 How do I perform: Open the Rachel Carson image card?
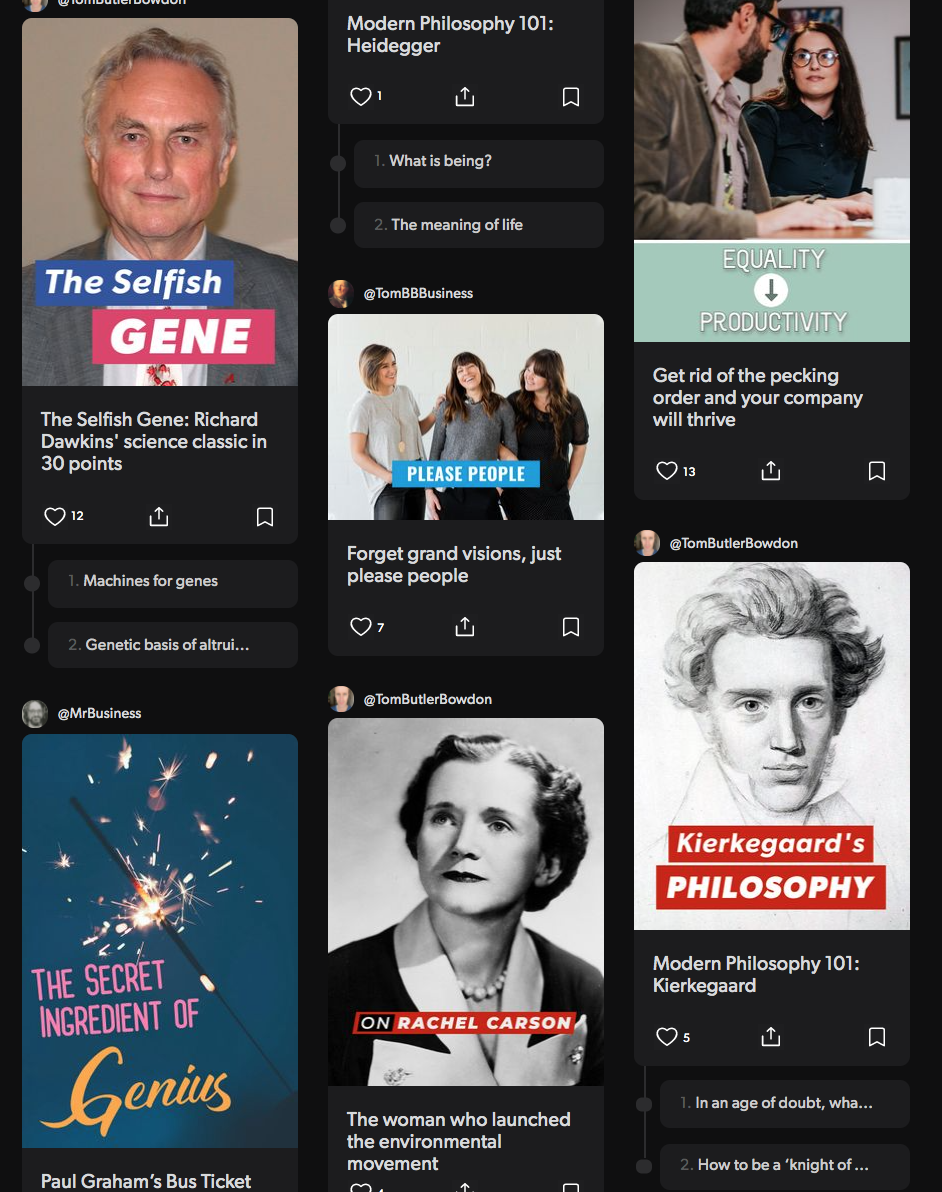point(465,900)
